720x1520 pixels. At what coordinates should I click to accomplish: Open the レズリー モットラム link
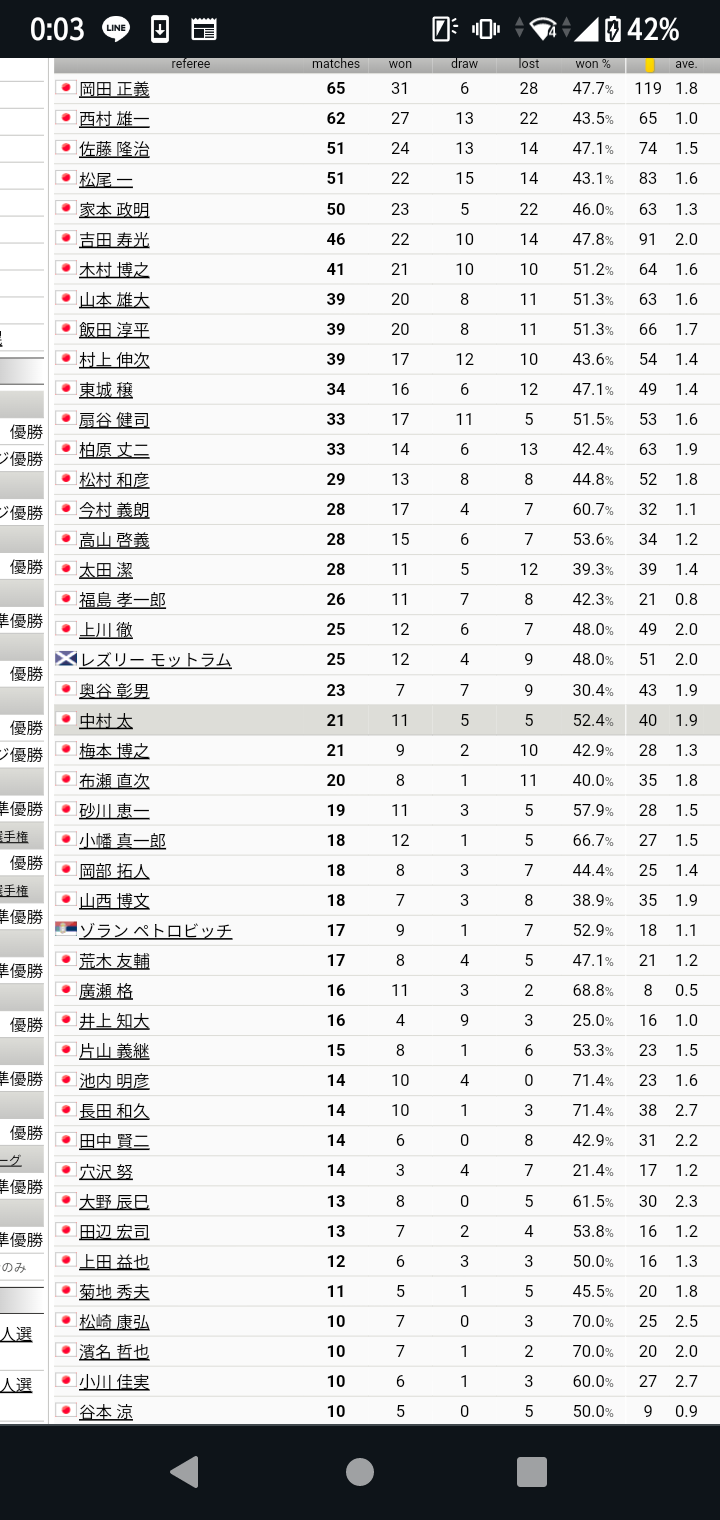tap(155, 660)
